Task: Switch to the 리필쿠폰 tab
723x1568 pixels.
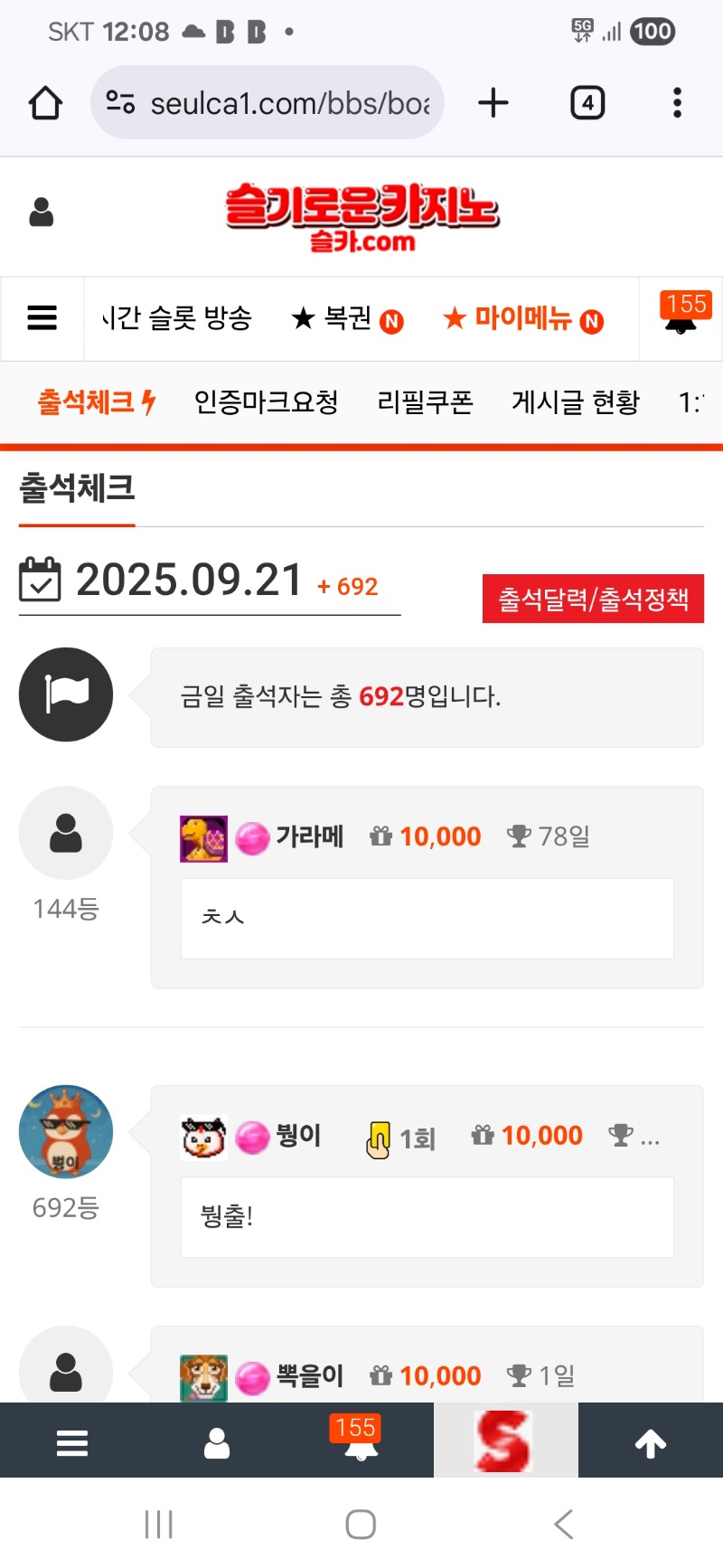Action: tap(425, 401)
